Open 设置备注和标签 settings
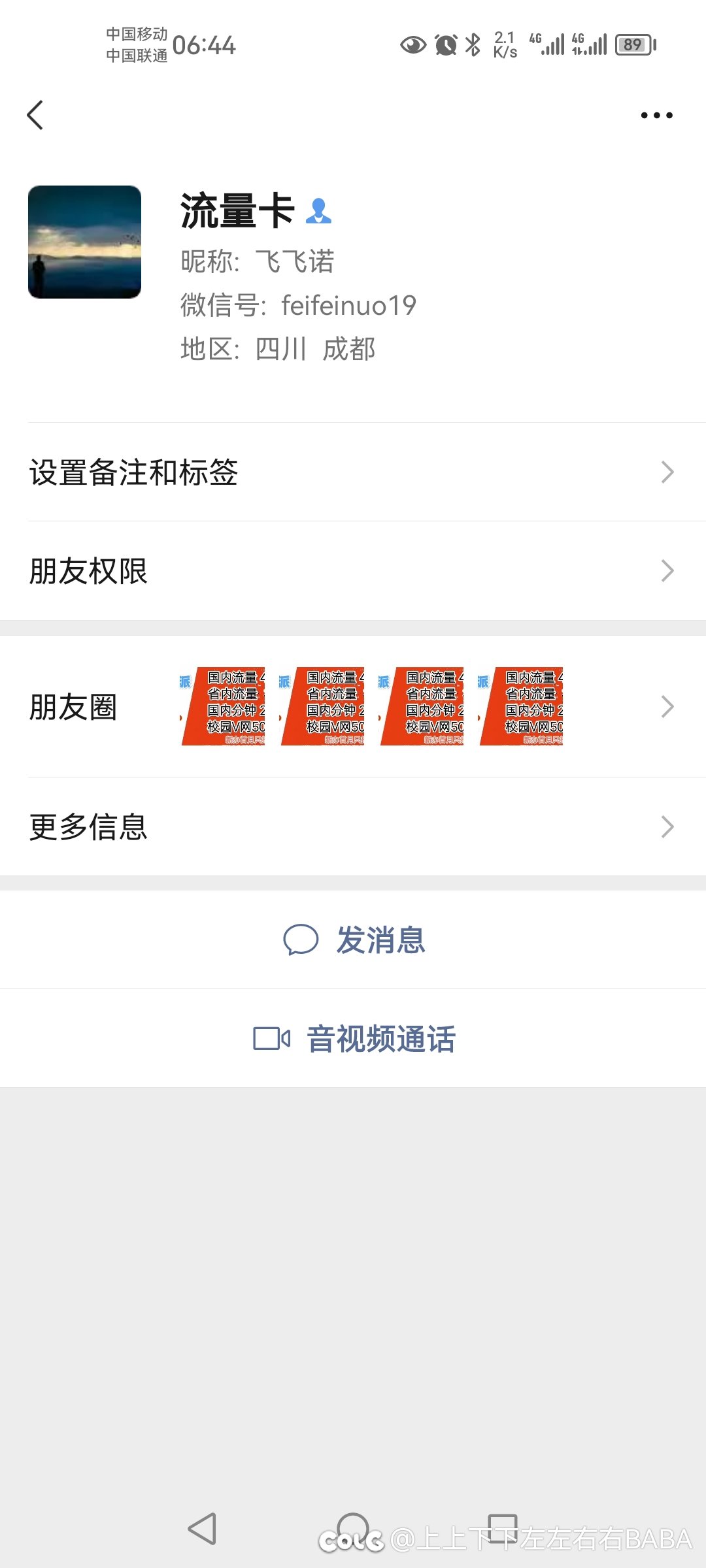This screenshot has height=1568, width=706. (353, 472)
